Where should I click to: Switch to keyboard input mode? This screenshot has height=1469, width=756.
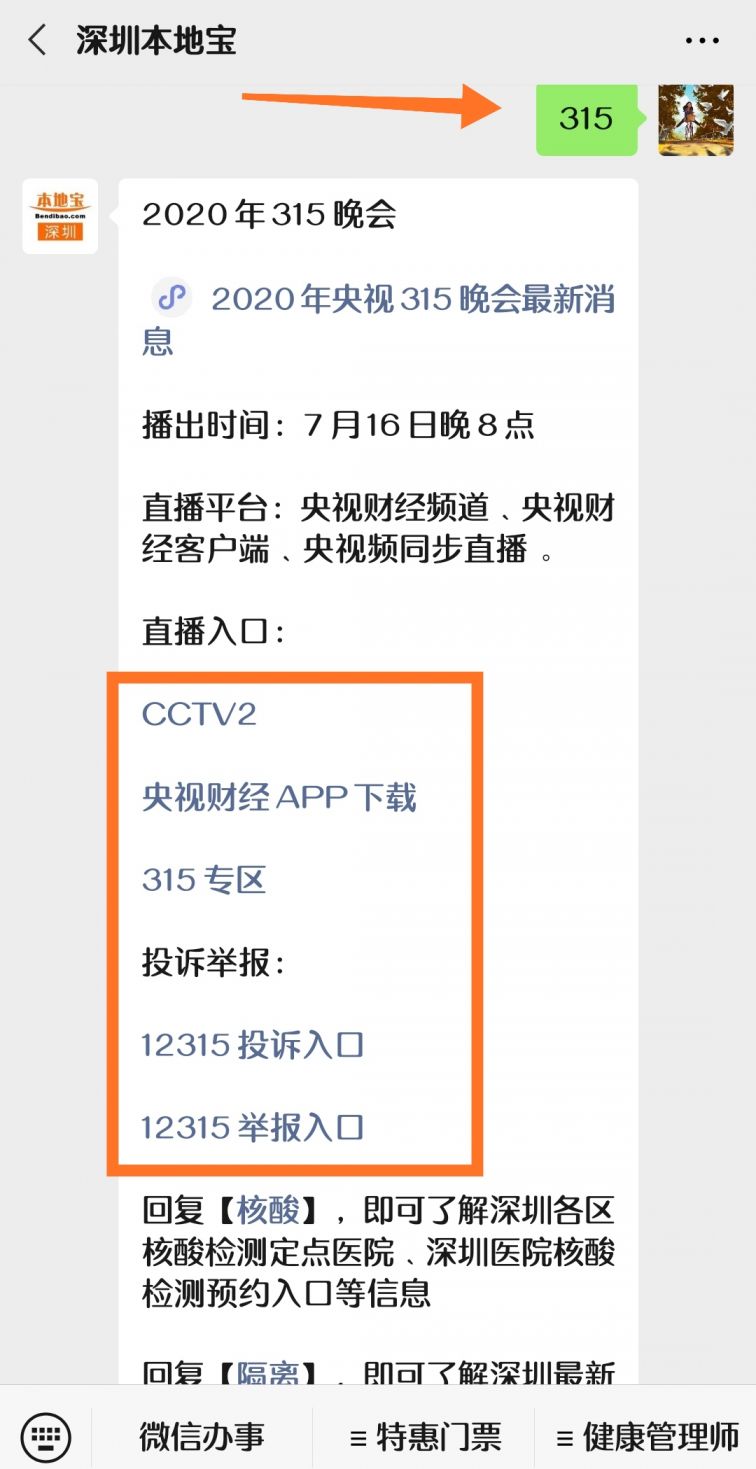point(45,1437)
